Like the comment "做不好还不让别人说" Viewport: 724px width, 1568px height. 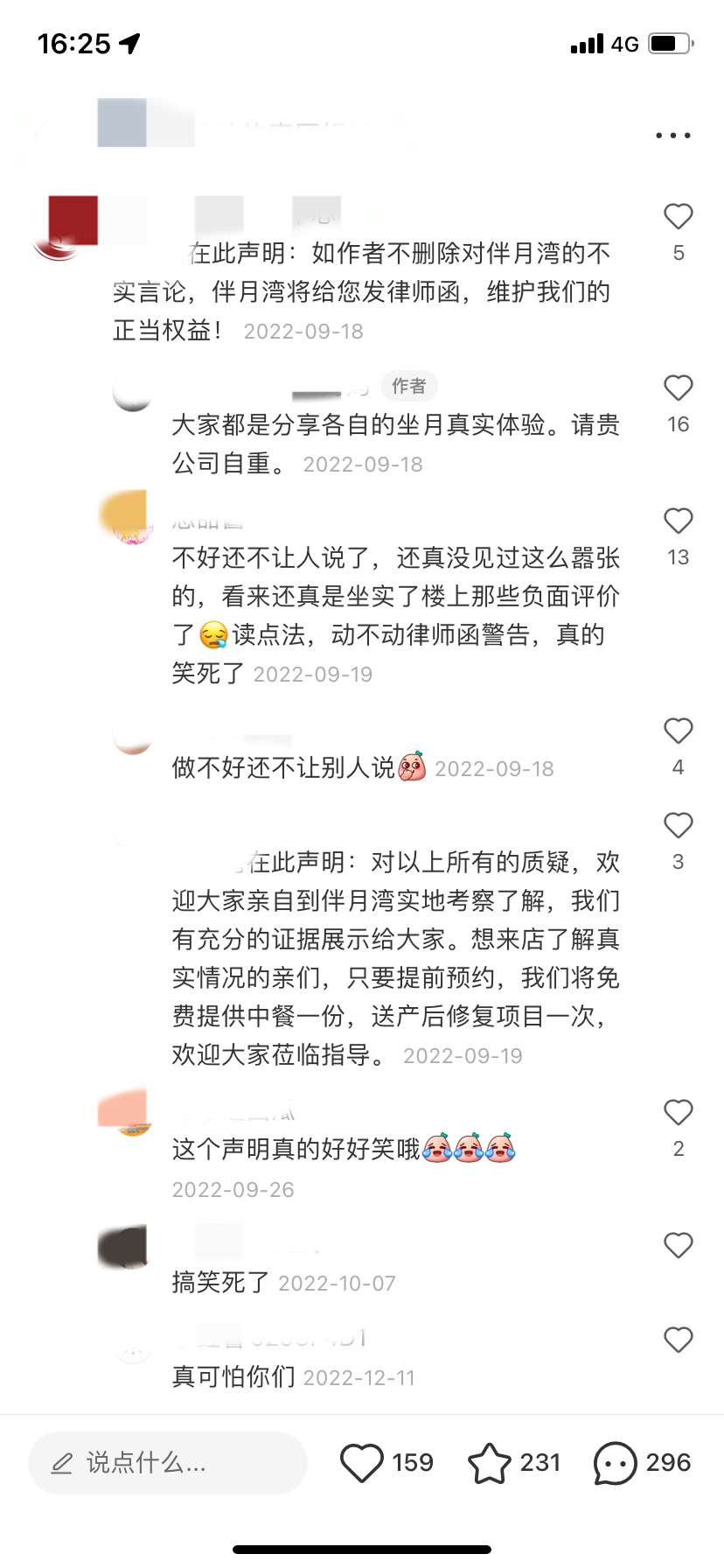tap(678, 731)
